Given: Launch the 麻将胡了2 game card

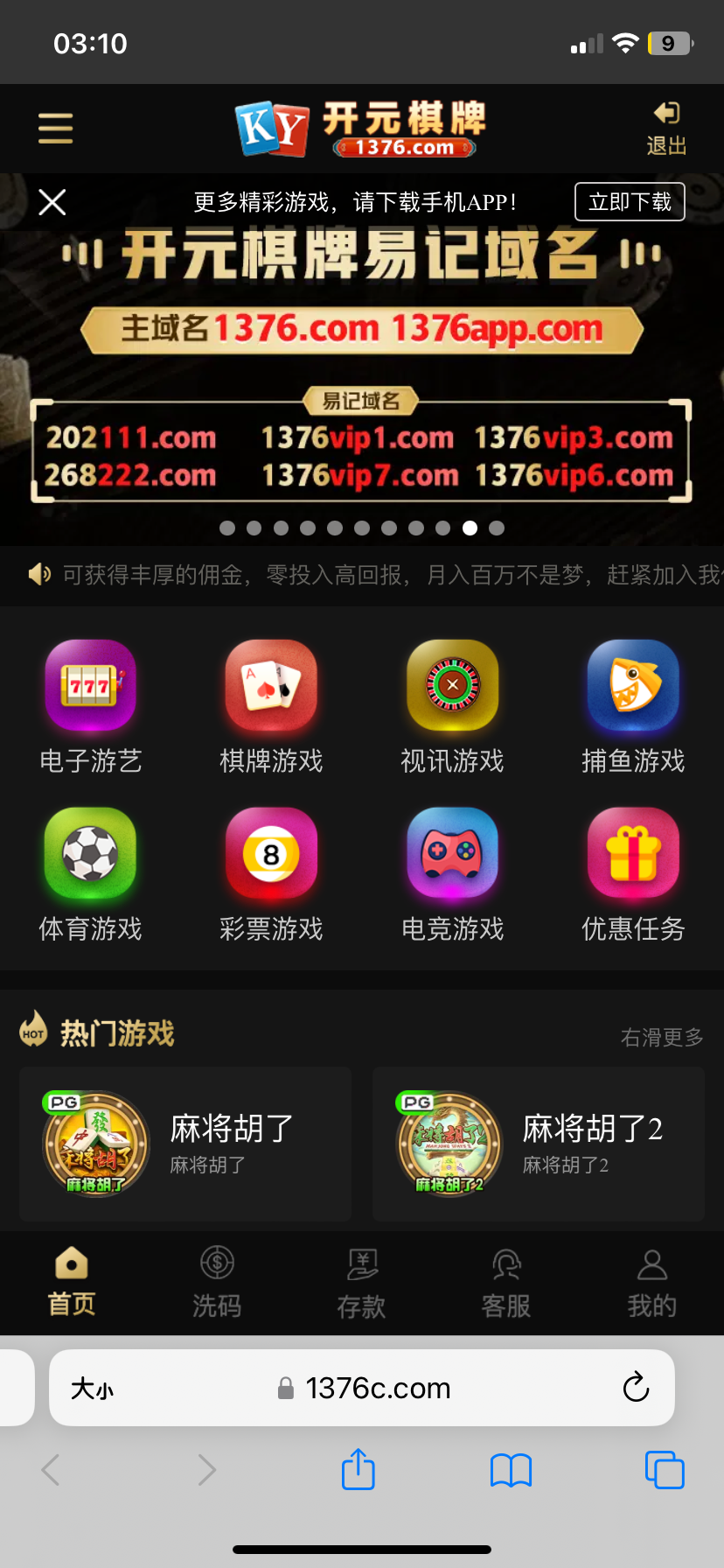Looking at the screenshot, I should click(x=539, y=1144).
